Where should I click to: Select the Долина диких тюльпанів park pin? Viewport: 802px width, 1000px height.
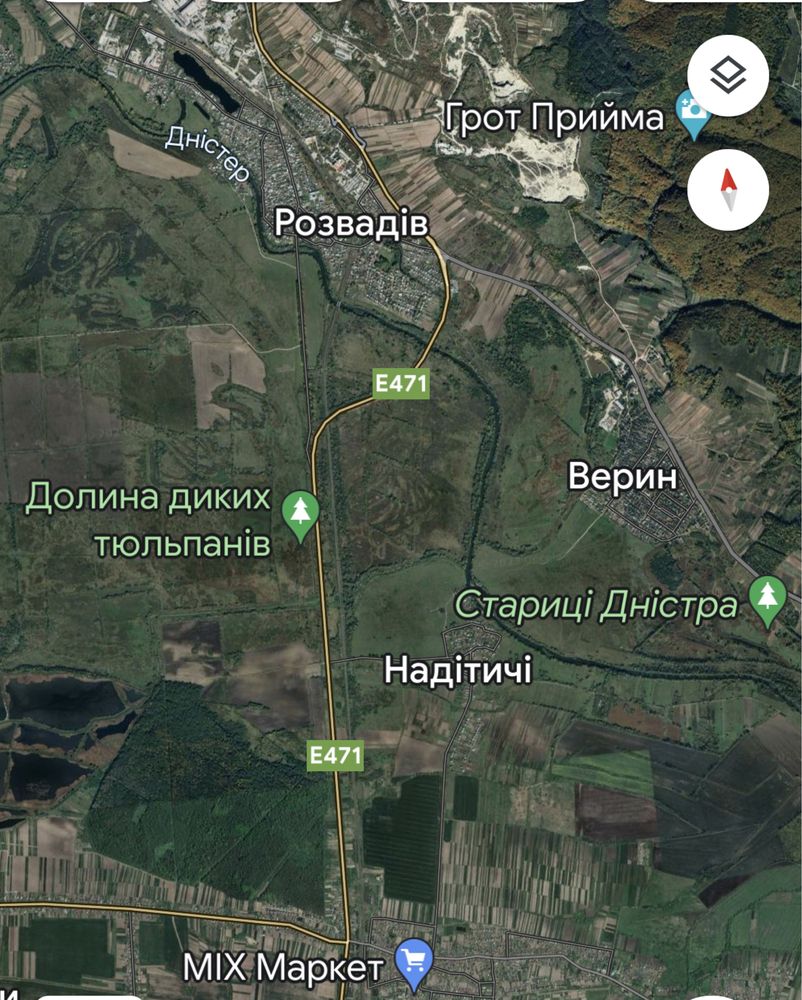click(300, 512)
